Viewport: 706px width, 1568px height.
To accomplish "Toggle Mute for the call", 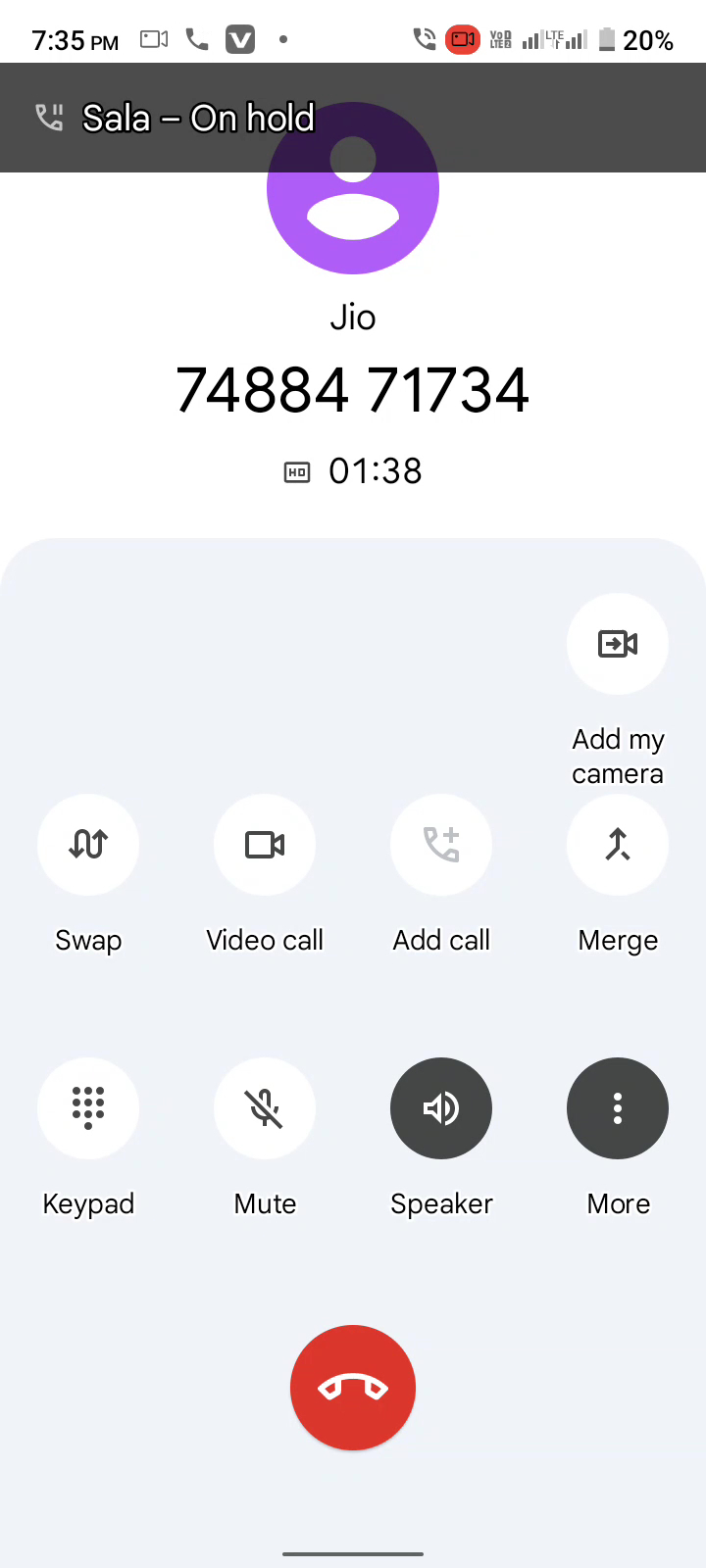I will pos(265,1108).
